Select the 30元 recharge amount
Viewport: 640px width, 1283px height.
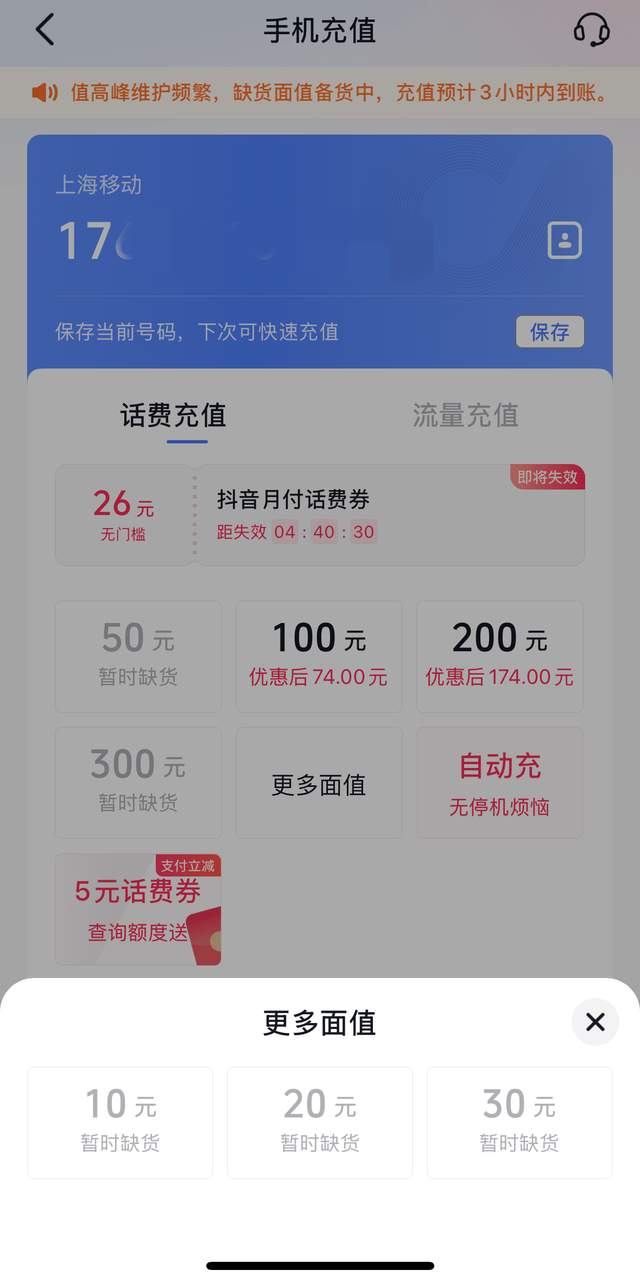point(519,1122)
